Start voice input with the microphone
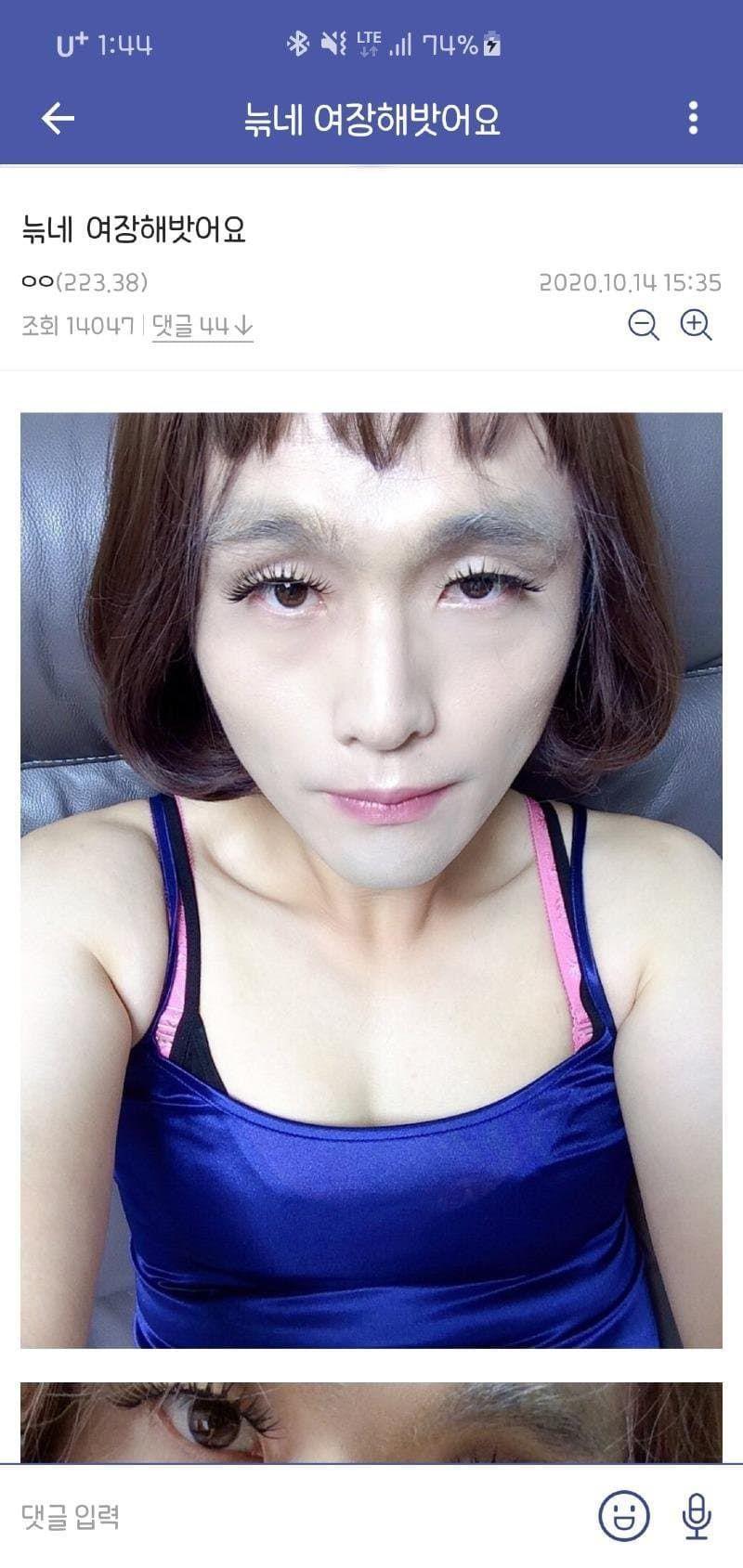This screenshot has width=743, height=1568. pyautogui.click(x=697, y=1516)
